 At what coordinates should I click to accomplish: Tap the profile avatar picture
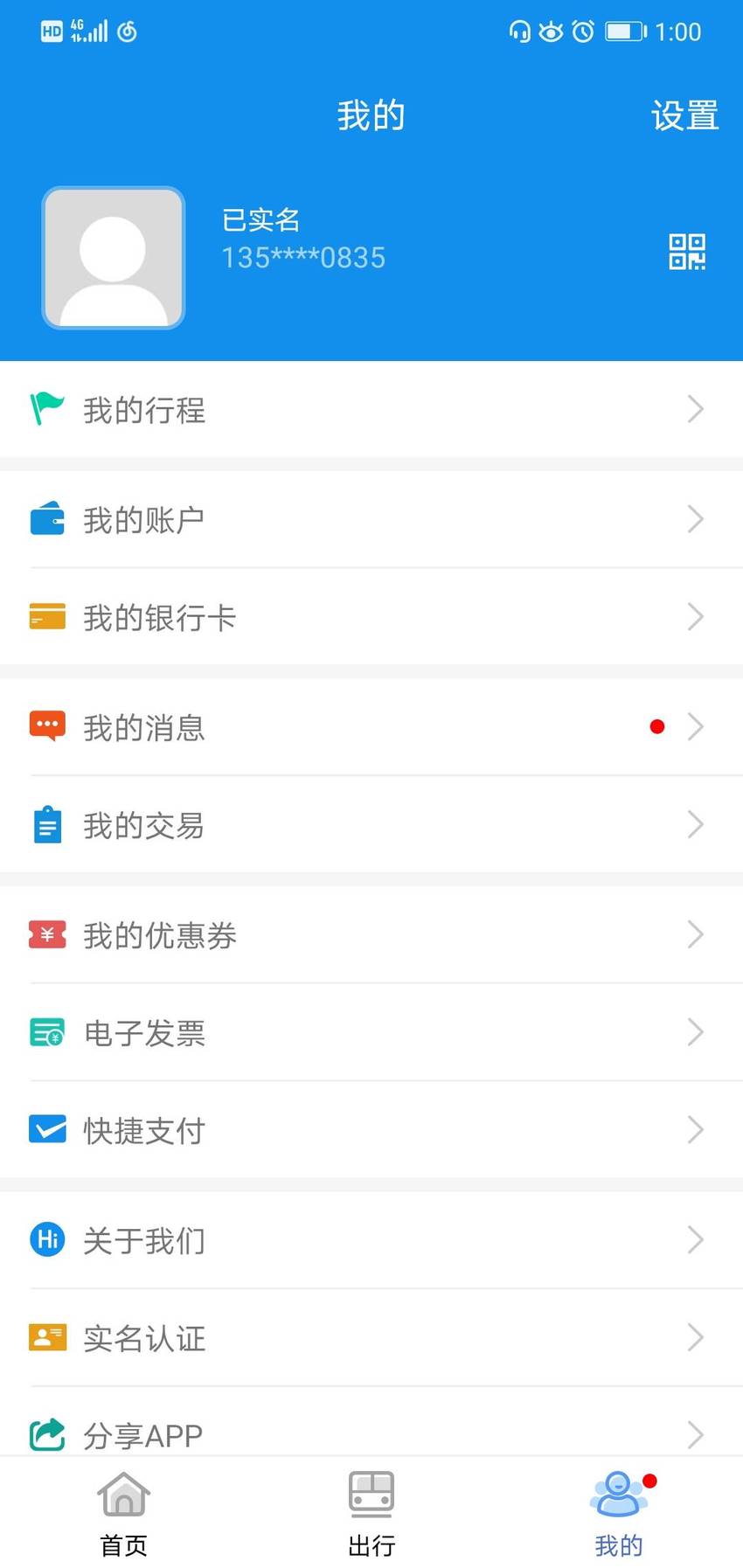coord(114,258)
